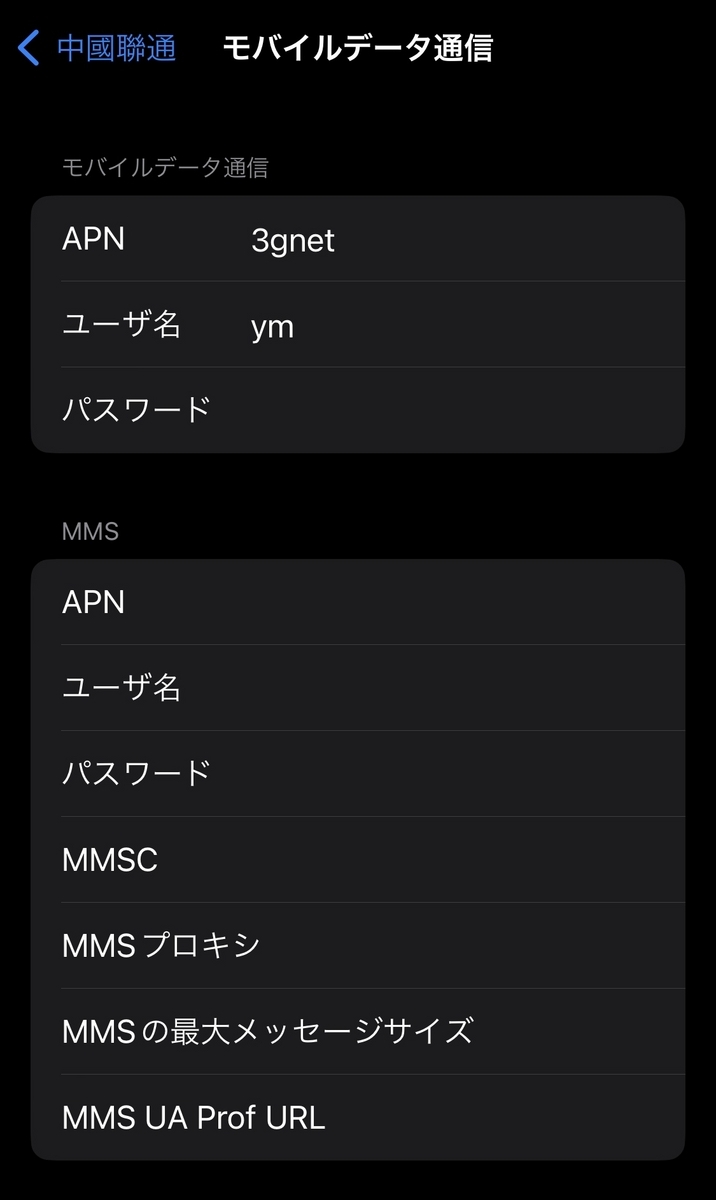This screenshot has height=1200, width=716.
Task: Edit the mobile data APN field showing 3gnet
Action: coord(358,239)
